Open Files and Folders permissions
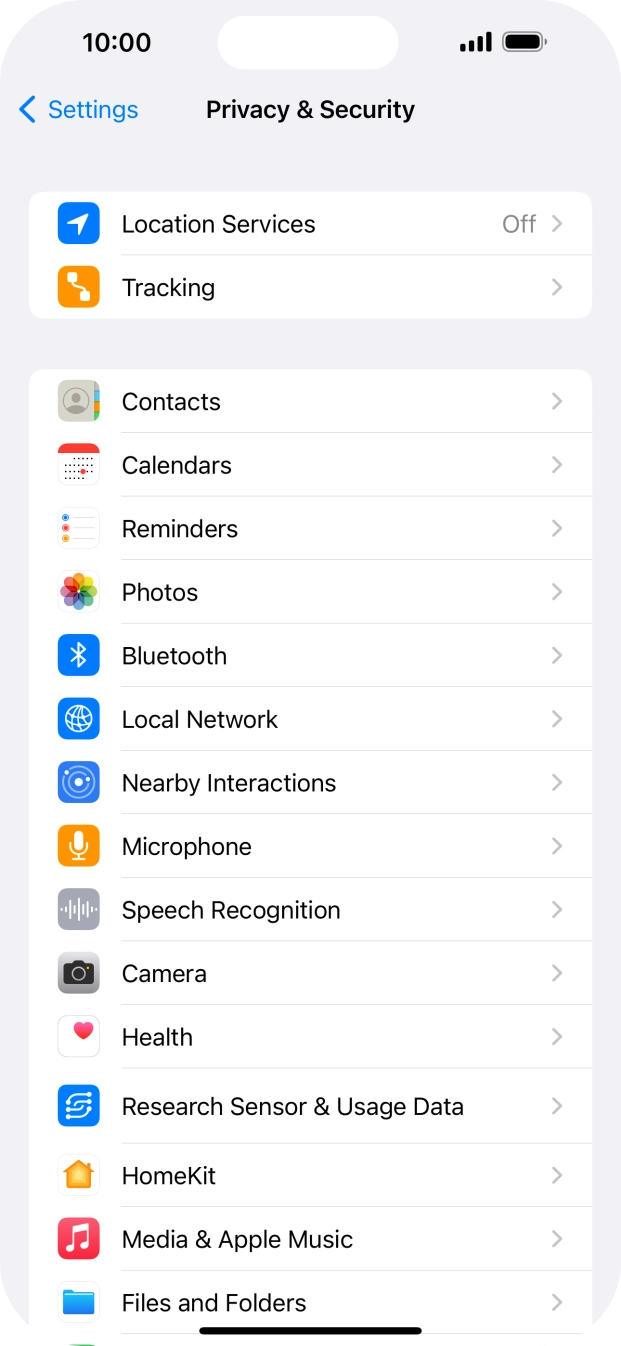 coord(310,1303)
